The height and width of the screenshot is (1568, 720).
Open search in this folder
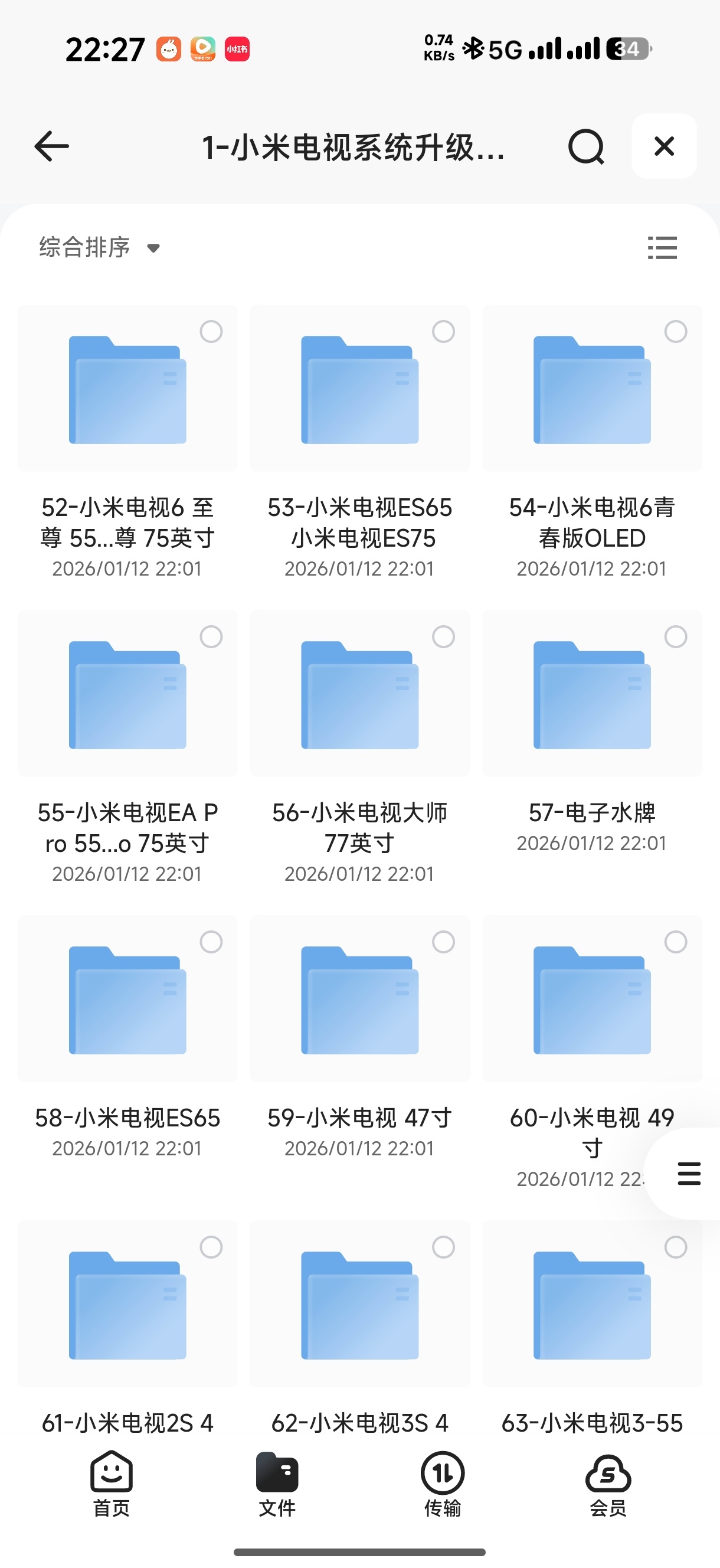point(585,146)
